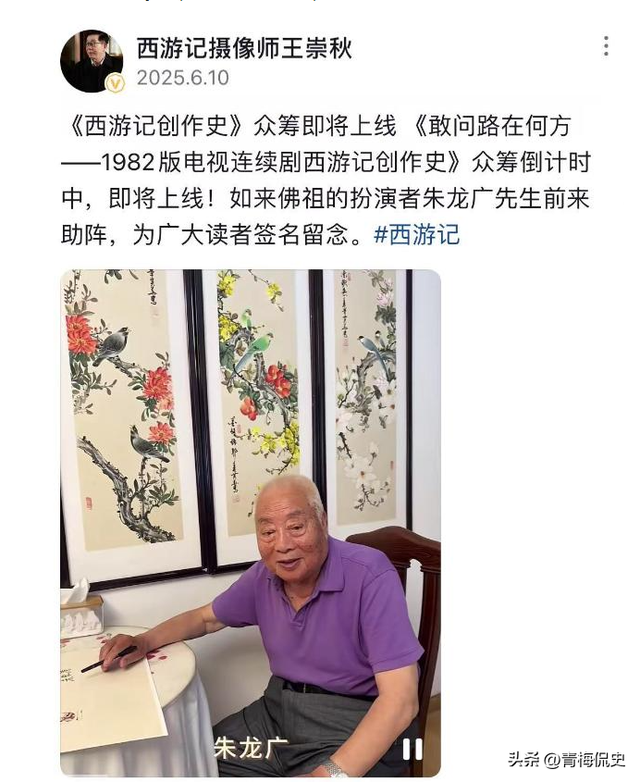Tap the username 西游记摄像师王崇秋

(x=243, y=48)
